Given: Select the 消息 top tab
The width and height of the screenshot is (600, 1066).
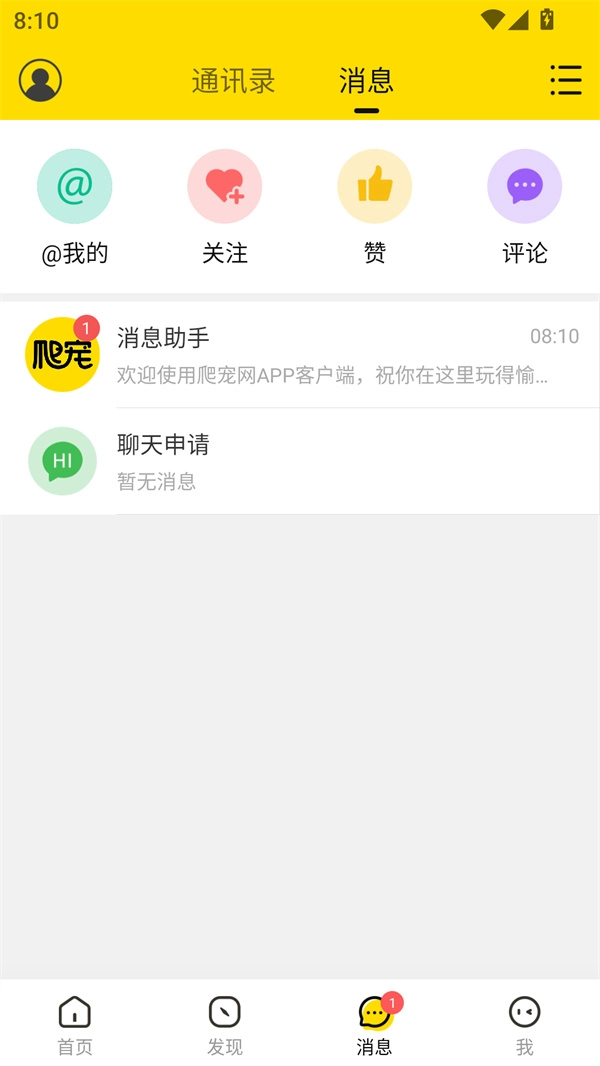Looking at the screenshot, I should (x=366, y=81).
